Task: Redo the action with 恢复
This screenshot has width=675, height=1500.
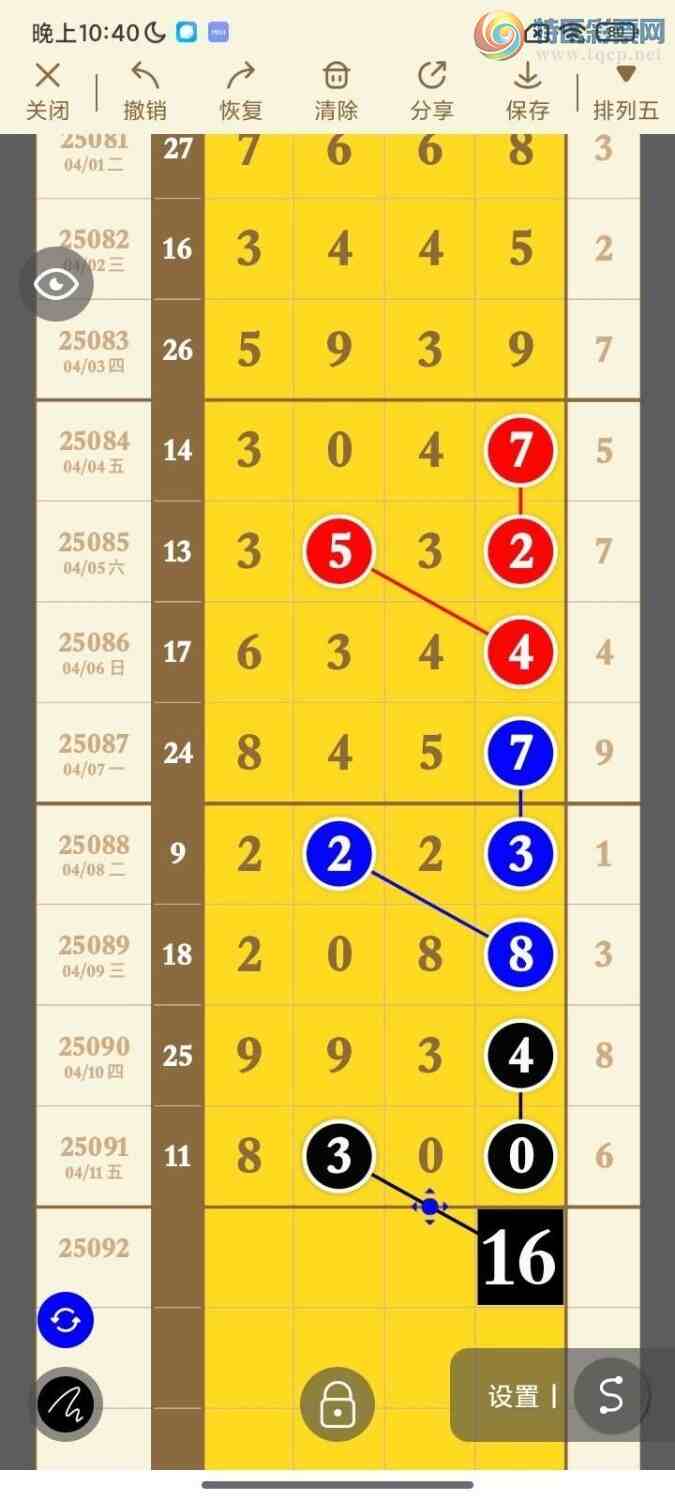Action: tap(240, 90)
